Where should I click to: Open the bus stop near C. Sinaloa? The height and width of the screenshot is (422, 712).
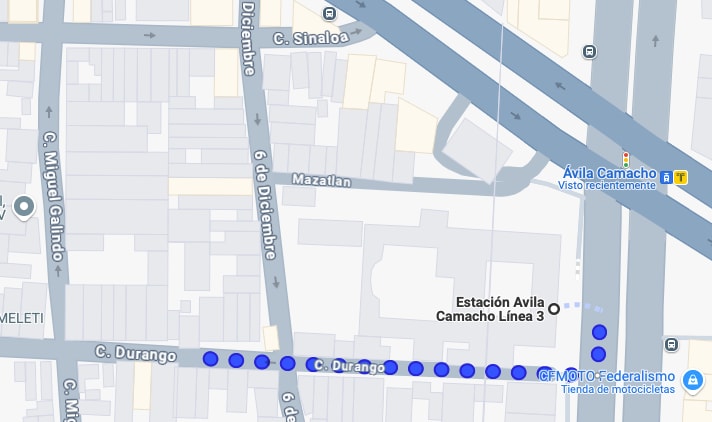(330, 14)
